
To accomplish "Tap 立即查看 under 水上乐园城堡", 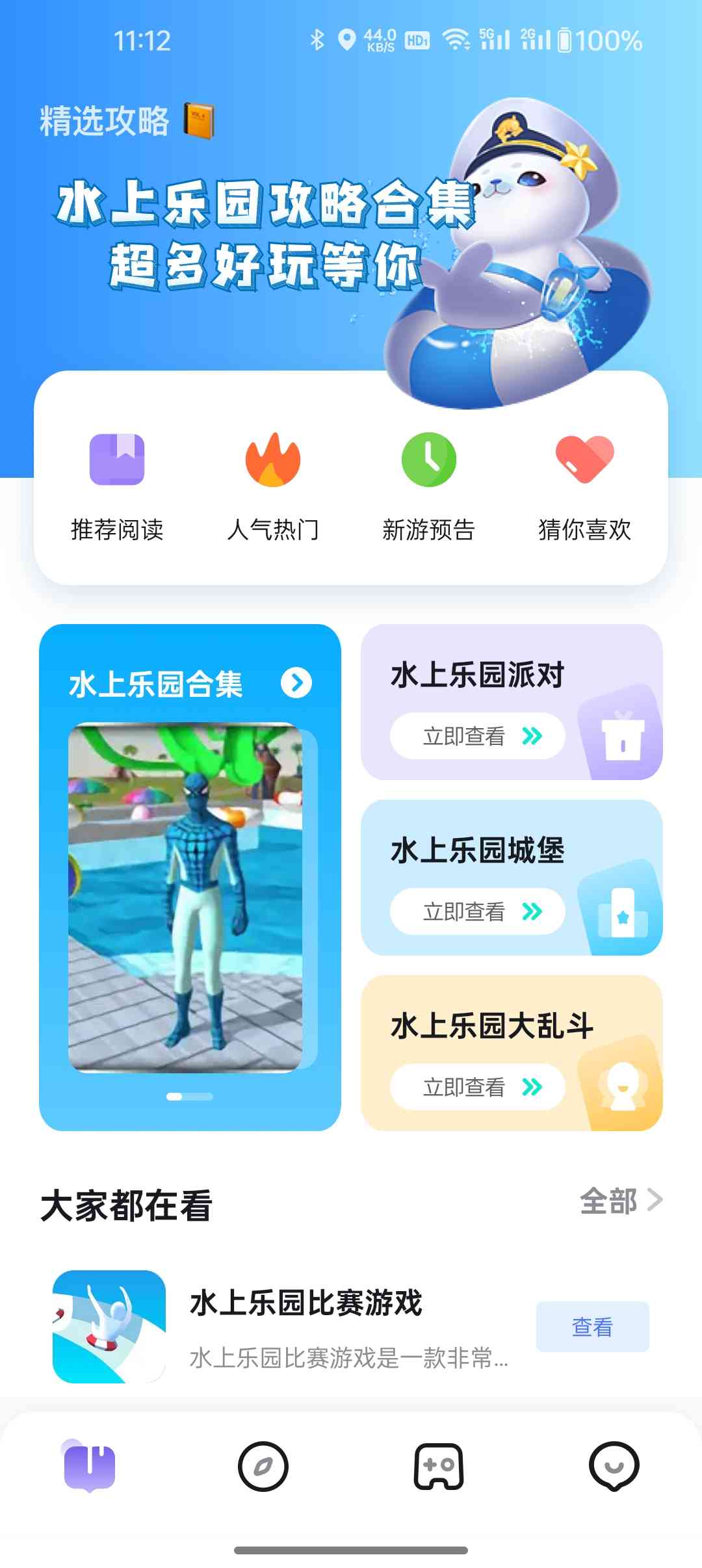I will pos(478,911).
